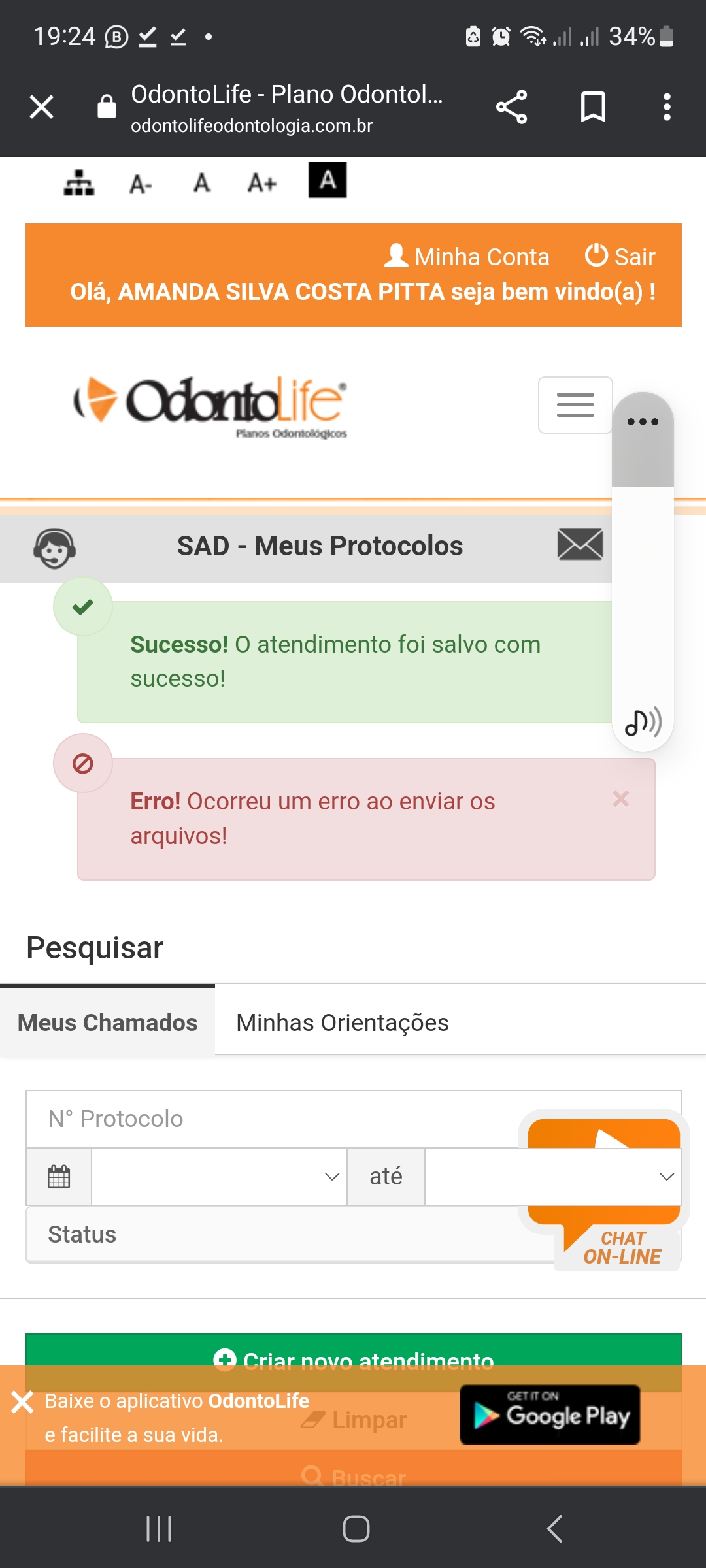Select the Meus Chamados tab
The height and width of the screenshot is (1568, 706).
point(107,1022)
